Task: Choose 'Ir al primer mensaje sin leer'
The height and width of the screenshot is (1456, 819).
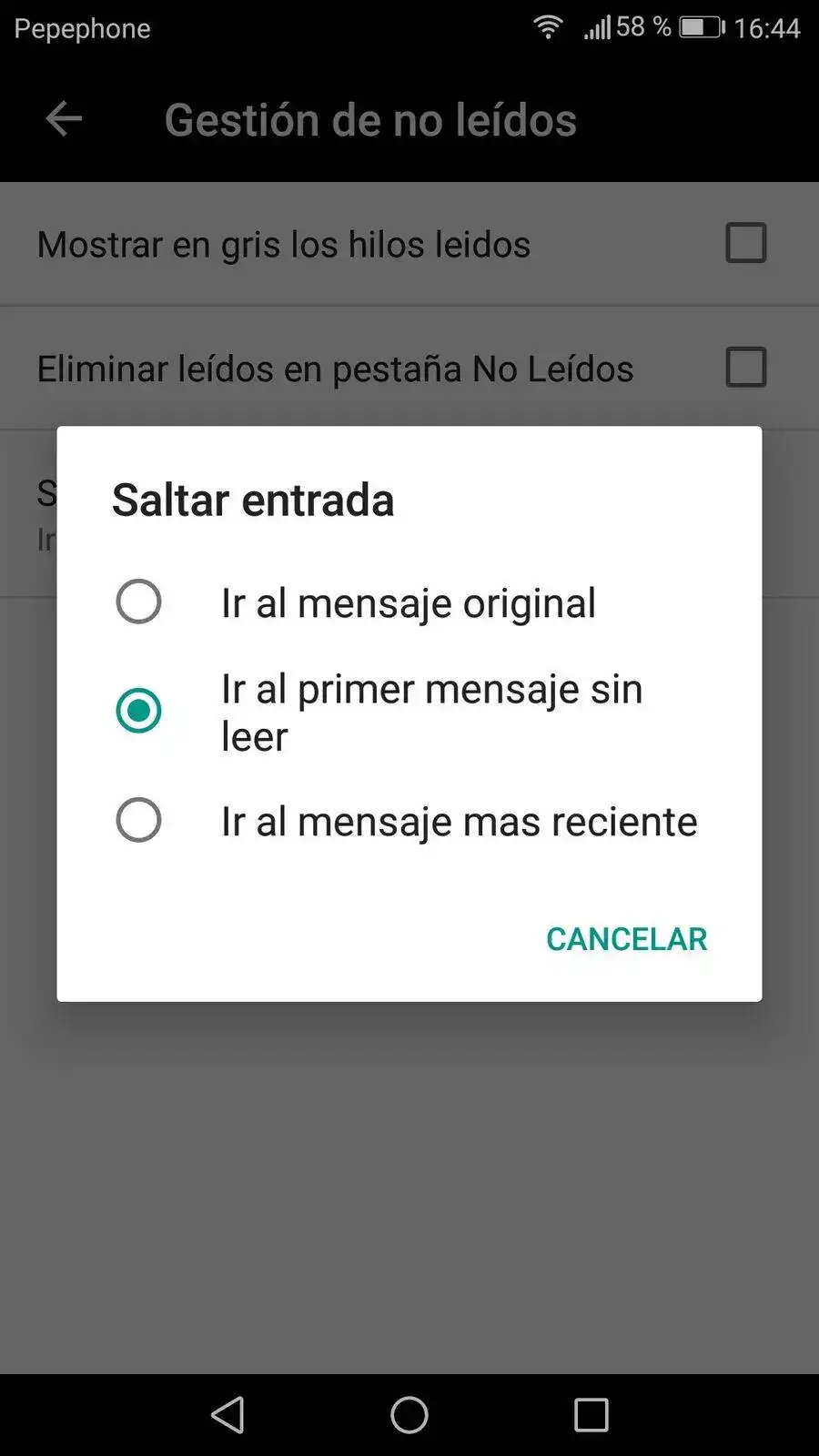Action: (x=139, y=711)
